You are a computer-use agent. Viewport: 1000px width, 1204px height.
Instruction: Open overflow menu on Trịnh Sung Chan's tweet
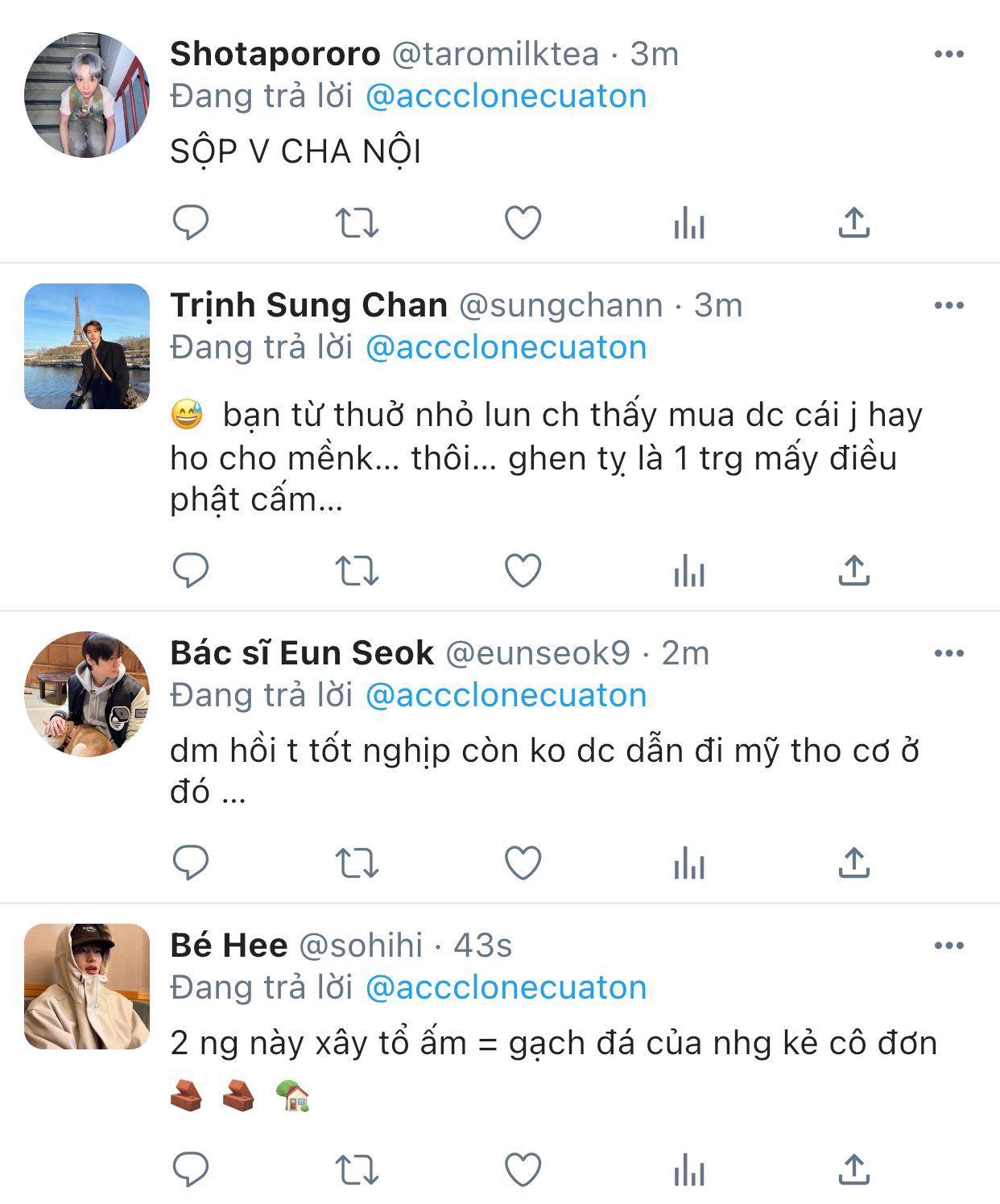point(948,305)
